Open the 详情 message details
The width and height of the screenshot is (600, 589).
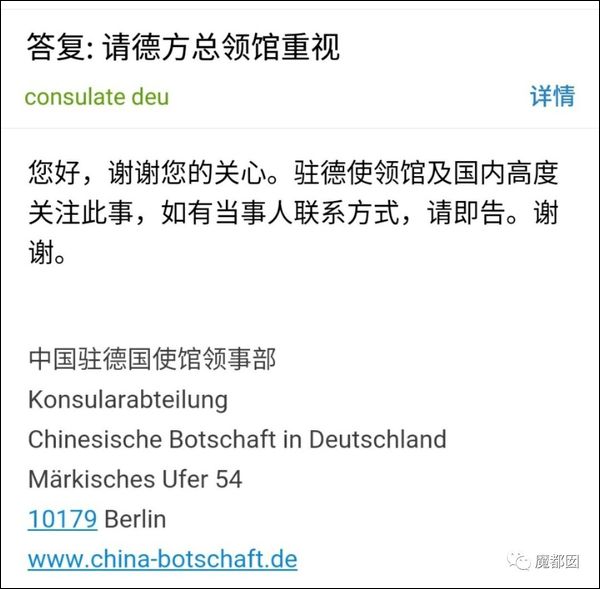point(552,97)
